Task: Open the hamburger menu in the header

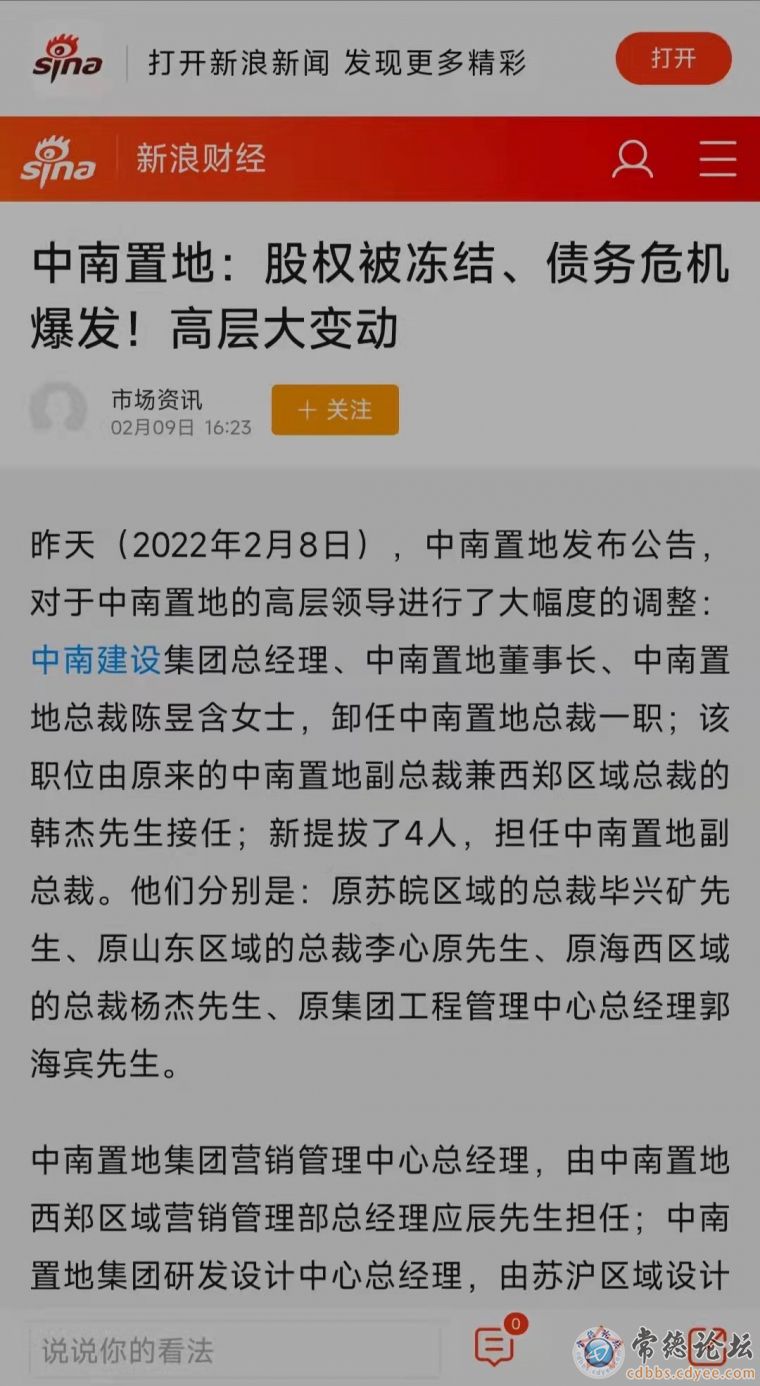Action: coord(717,160)
